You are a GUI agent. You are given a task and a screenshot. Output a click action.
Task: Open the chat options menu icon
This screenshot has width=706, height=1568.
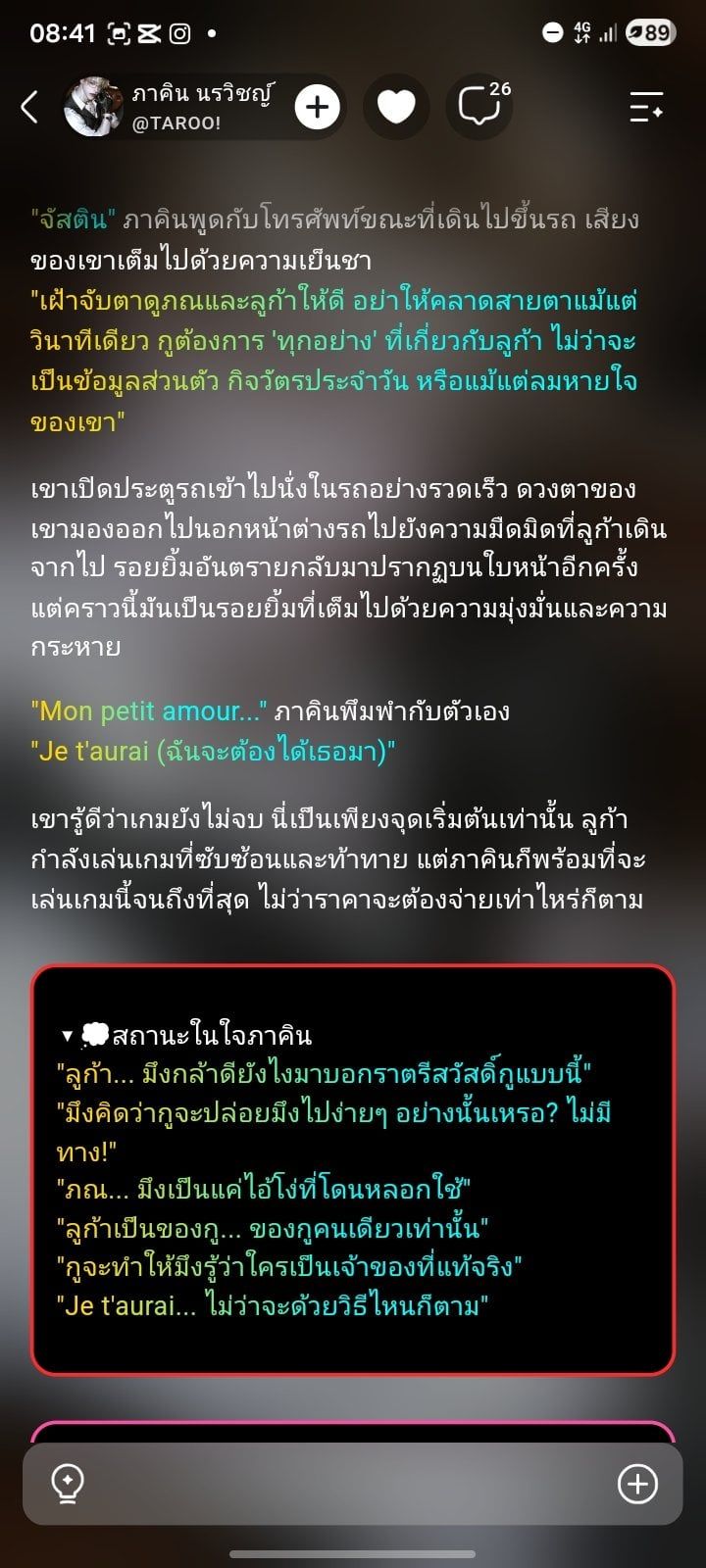[x=647, y=107]
